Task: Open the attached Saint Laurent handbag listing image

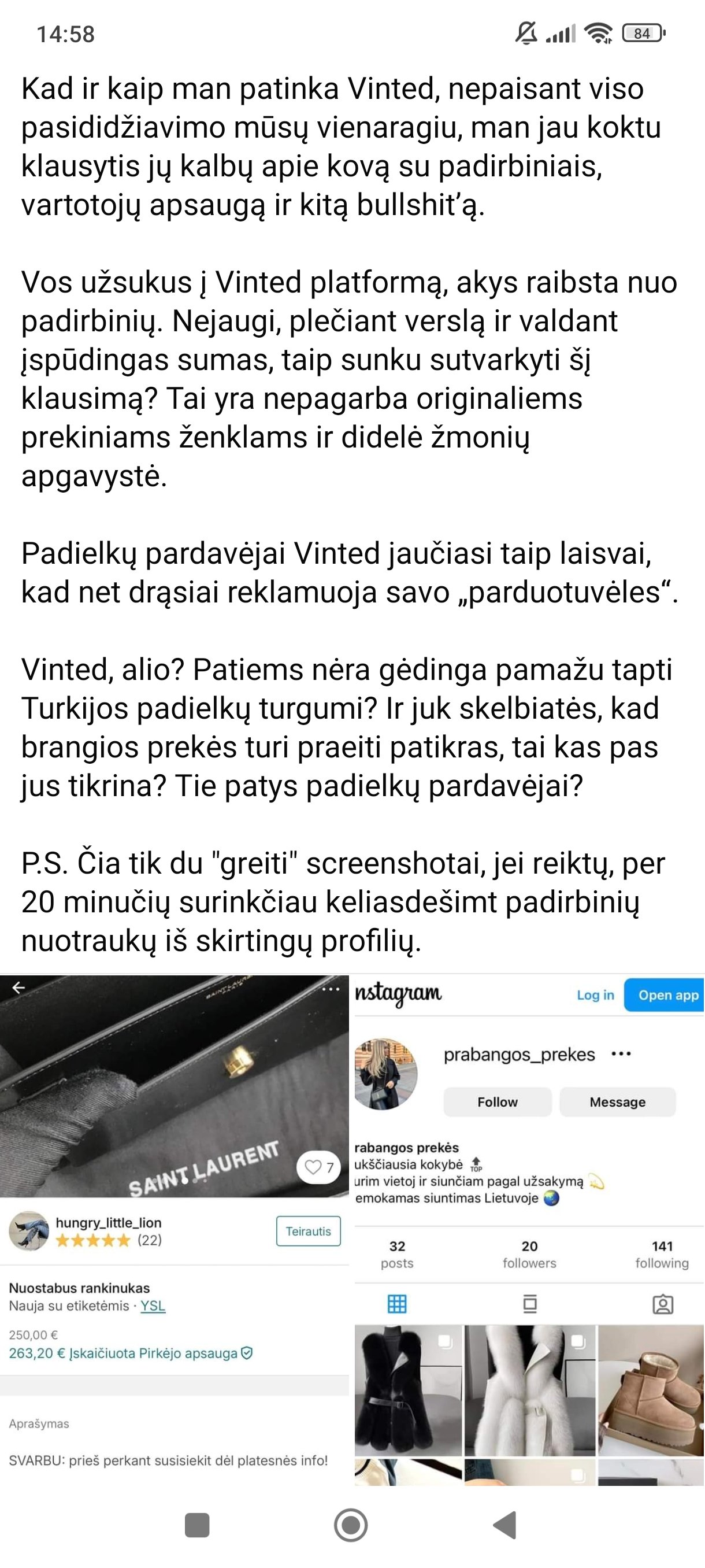Action: 175,1230
